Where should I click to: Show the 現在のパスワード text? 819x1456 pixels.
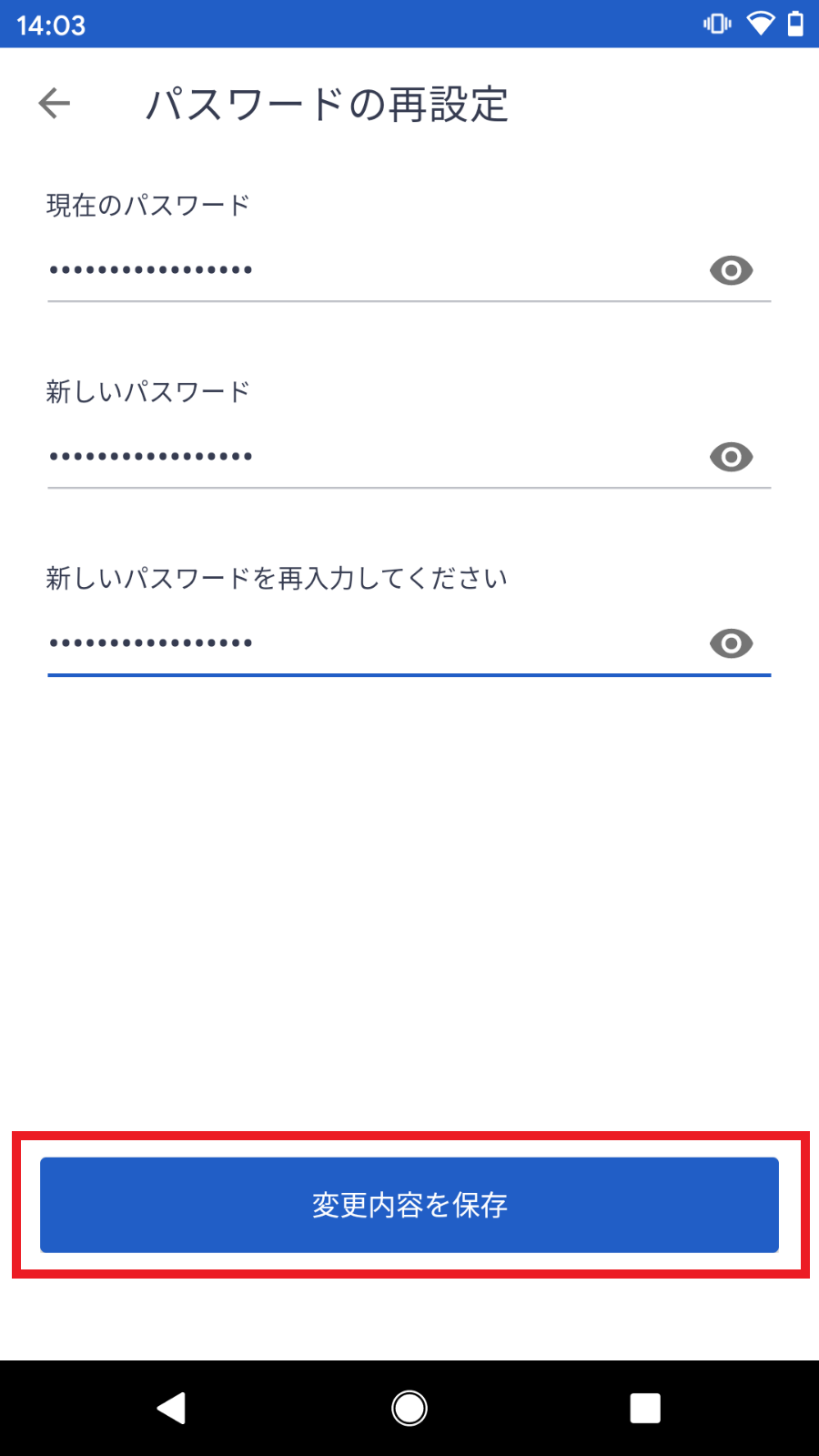click(x=731, y=270)
